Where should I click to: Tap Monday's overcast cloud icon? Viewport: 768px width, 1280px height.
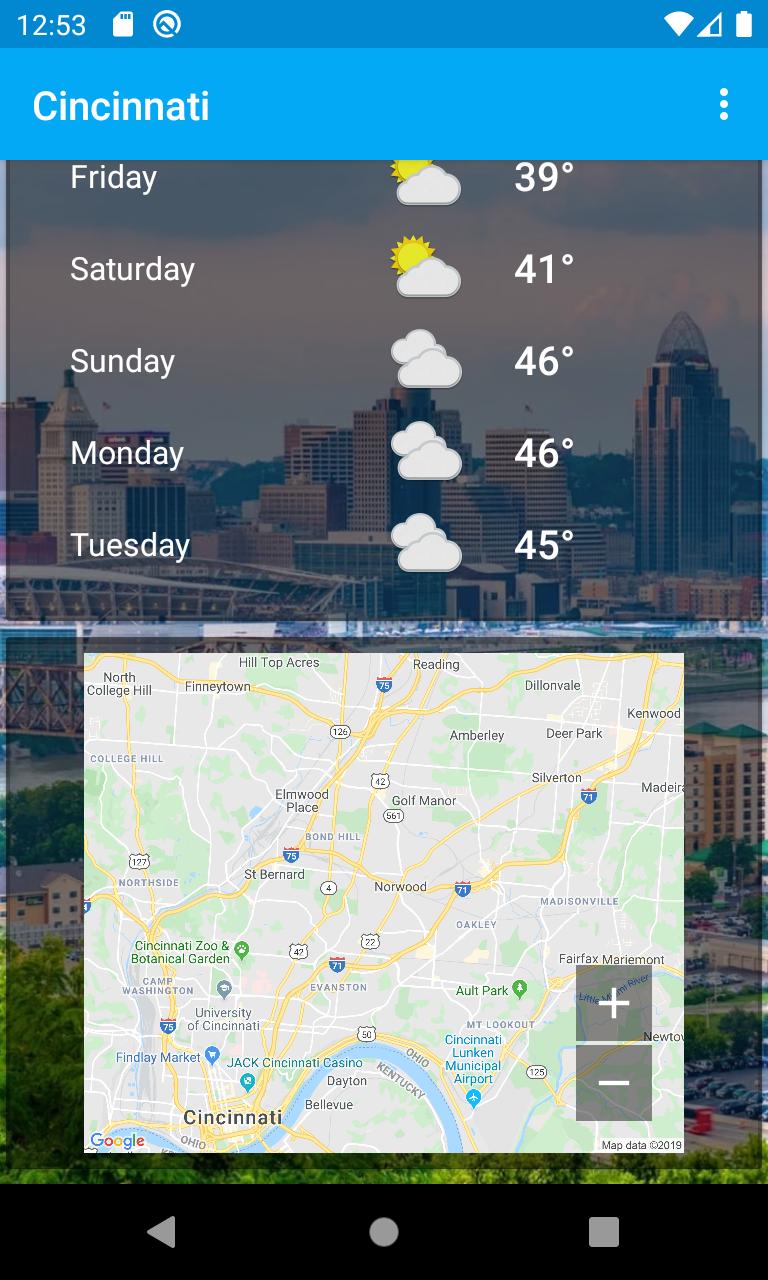[427, 452]
